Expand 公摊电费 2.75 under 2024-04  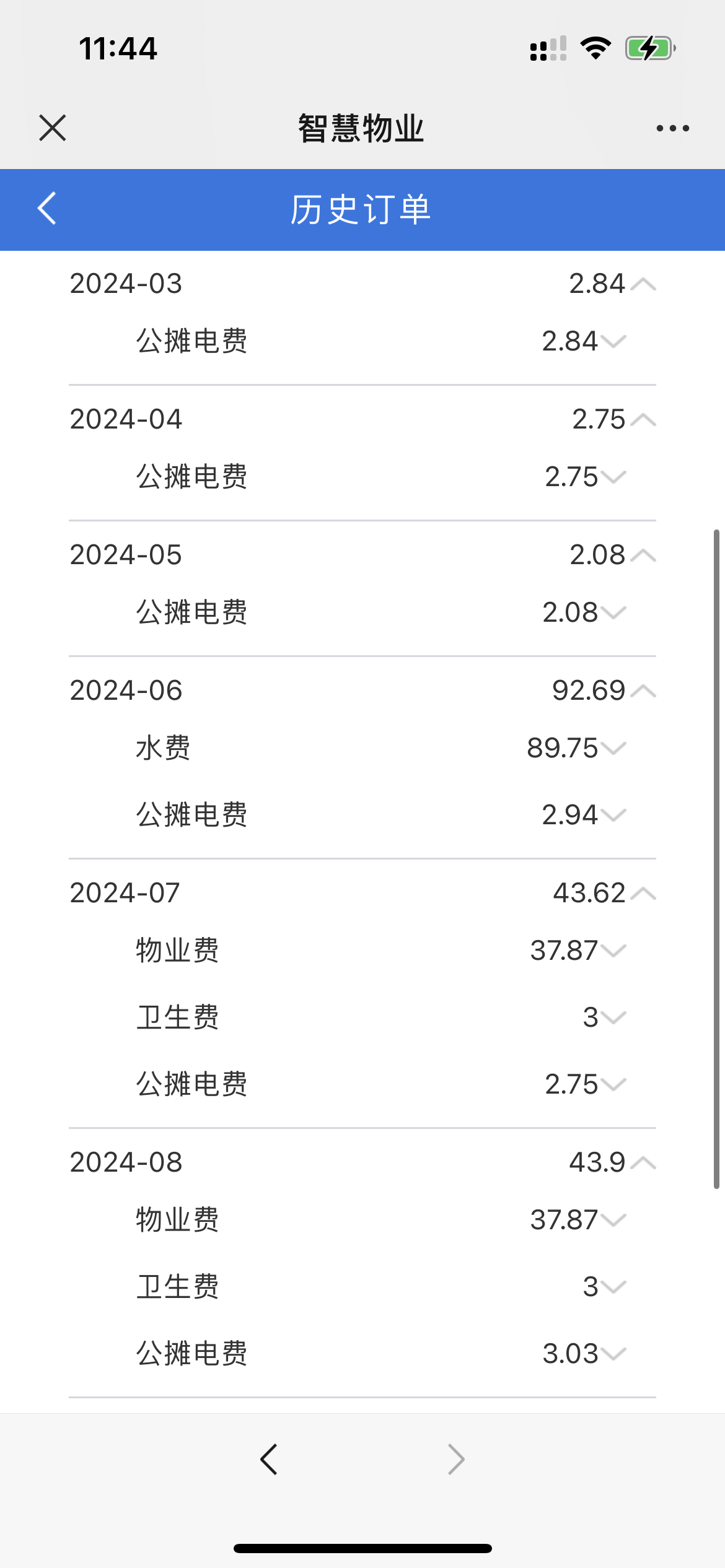pyautogui.click(x=614, y=477)
